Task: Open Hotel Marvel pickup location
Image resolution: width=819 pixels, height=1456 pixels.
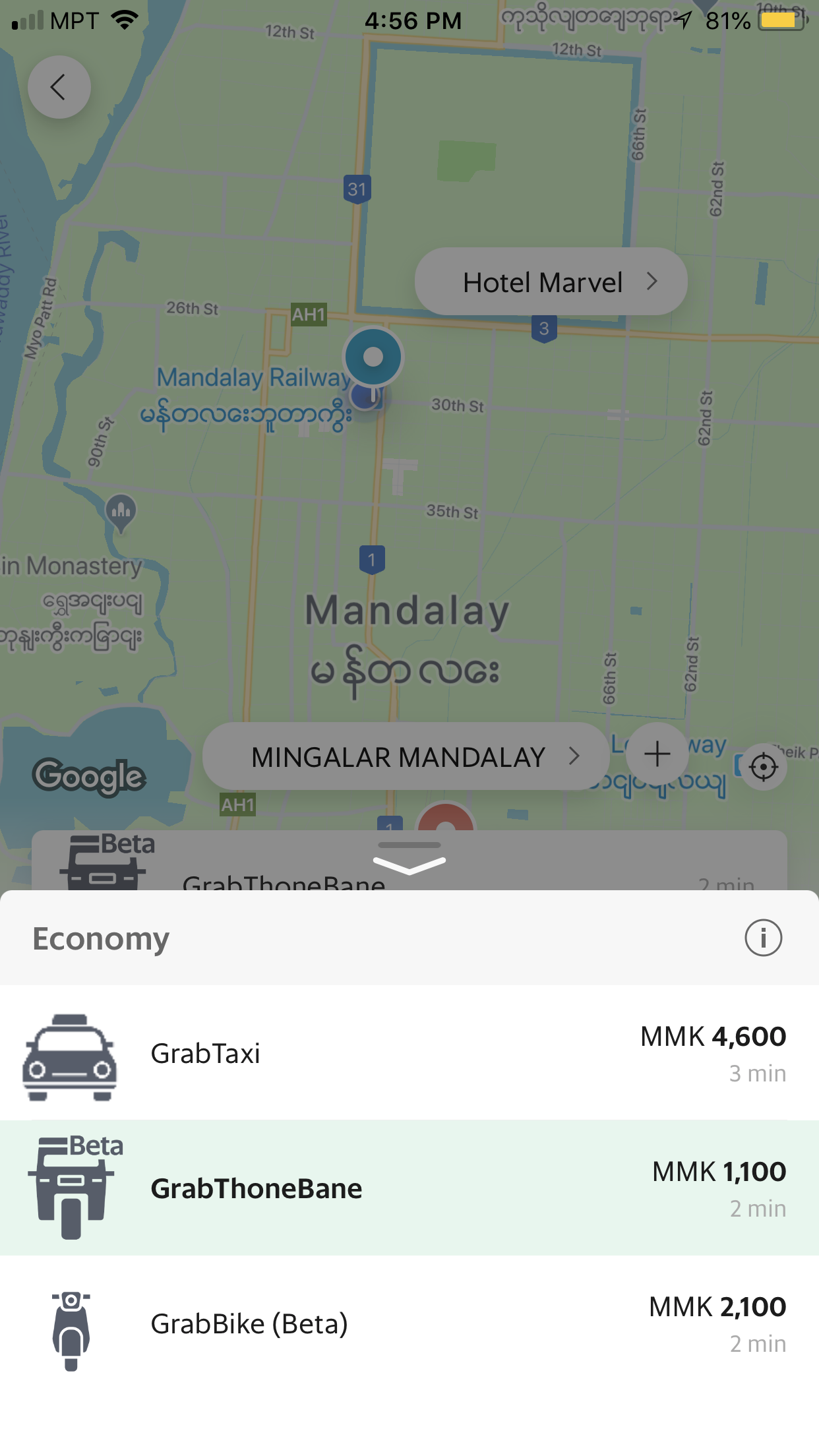Action: (551, 282)
